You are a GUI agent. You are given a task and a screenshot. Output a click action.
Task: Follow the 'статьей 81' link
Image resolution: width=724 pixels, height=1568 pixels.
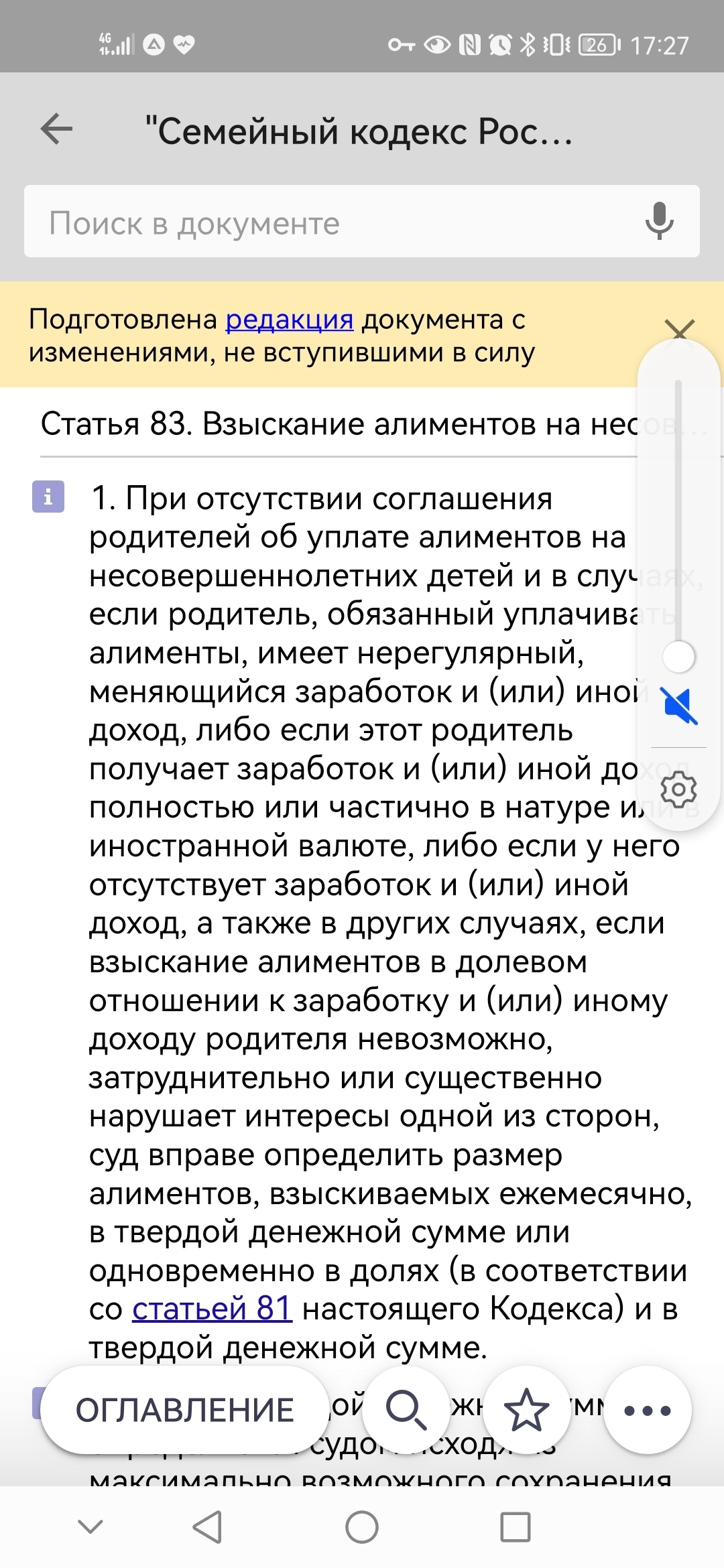(x=213, y=1308)
